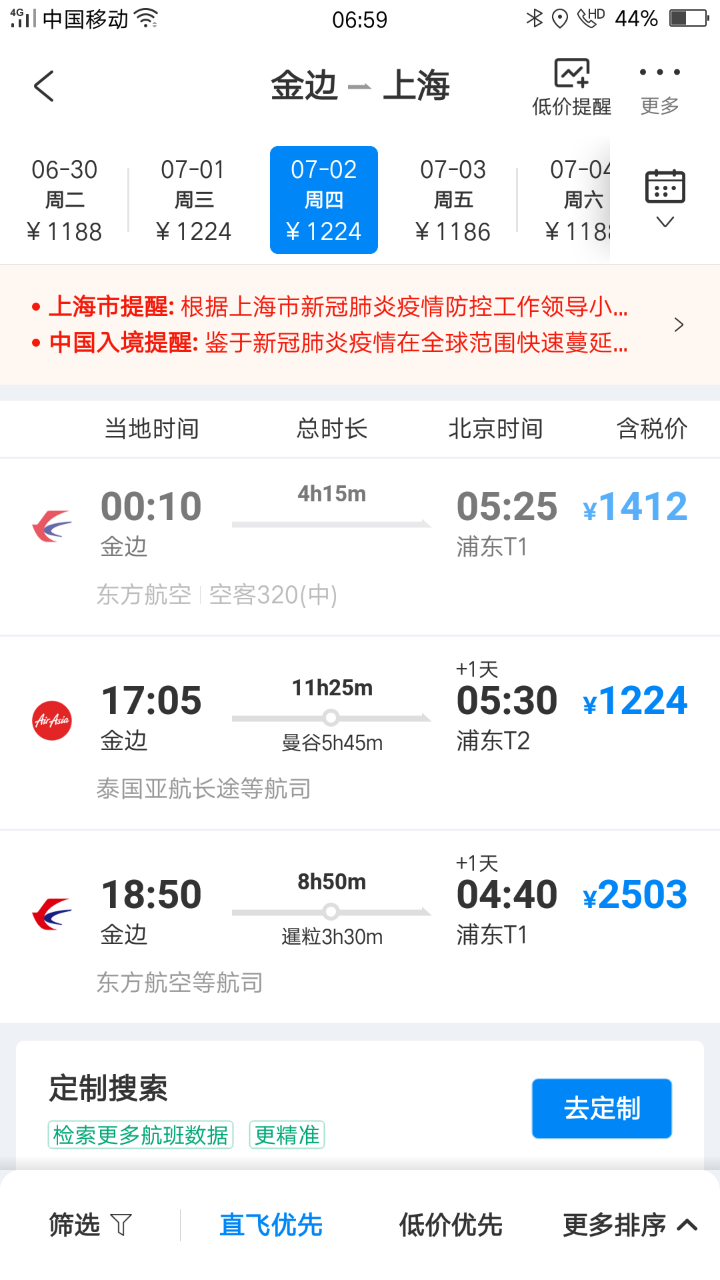720x1280 pixels.
Task: Sort by 直飞优先 direct flights first
Action: tap(271, 1224)
